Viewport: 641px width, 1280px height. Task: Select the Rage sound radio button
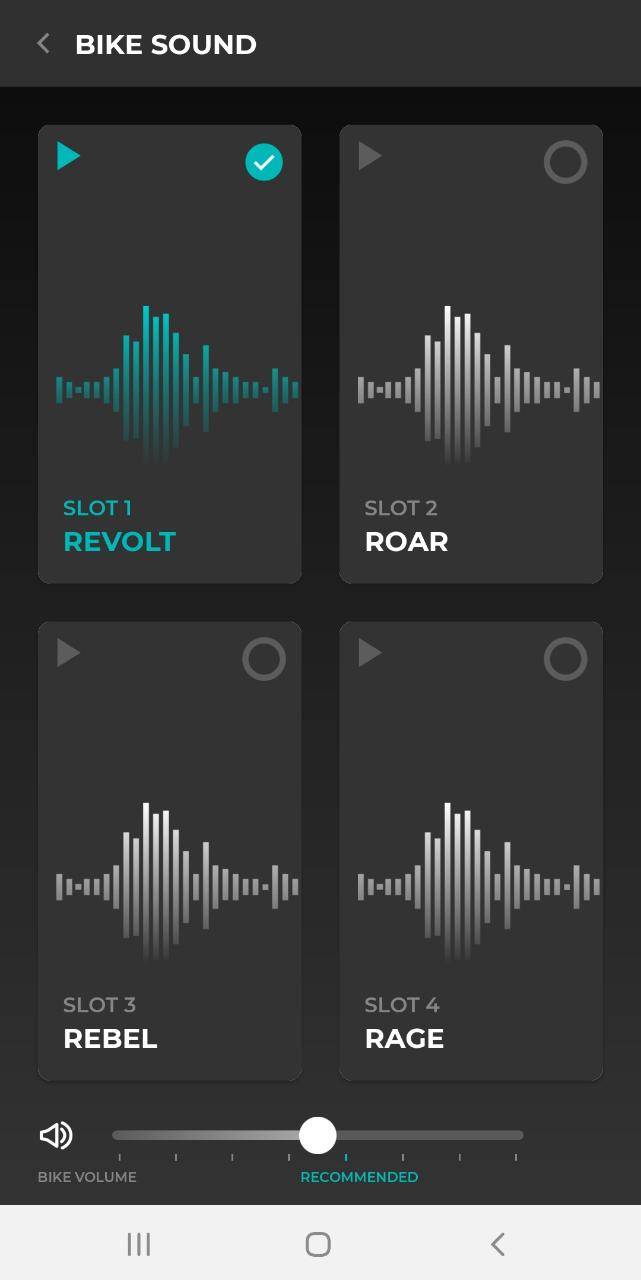click(x=565, y=659)
